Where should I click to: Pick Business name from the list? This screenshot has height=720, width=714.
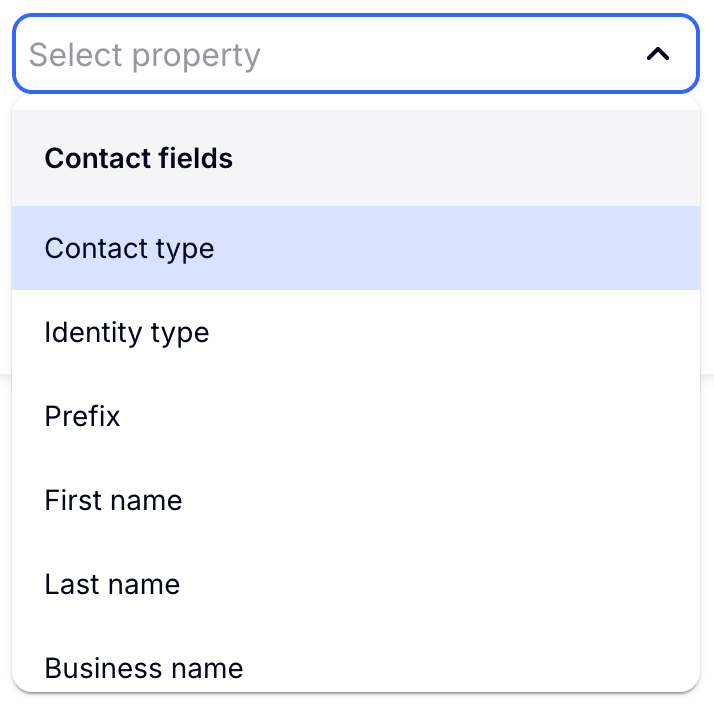click(x=144, y=667)
